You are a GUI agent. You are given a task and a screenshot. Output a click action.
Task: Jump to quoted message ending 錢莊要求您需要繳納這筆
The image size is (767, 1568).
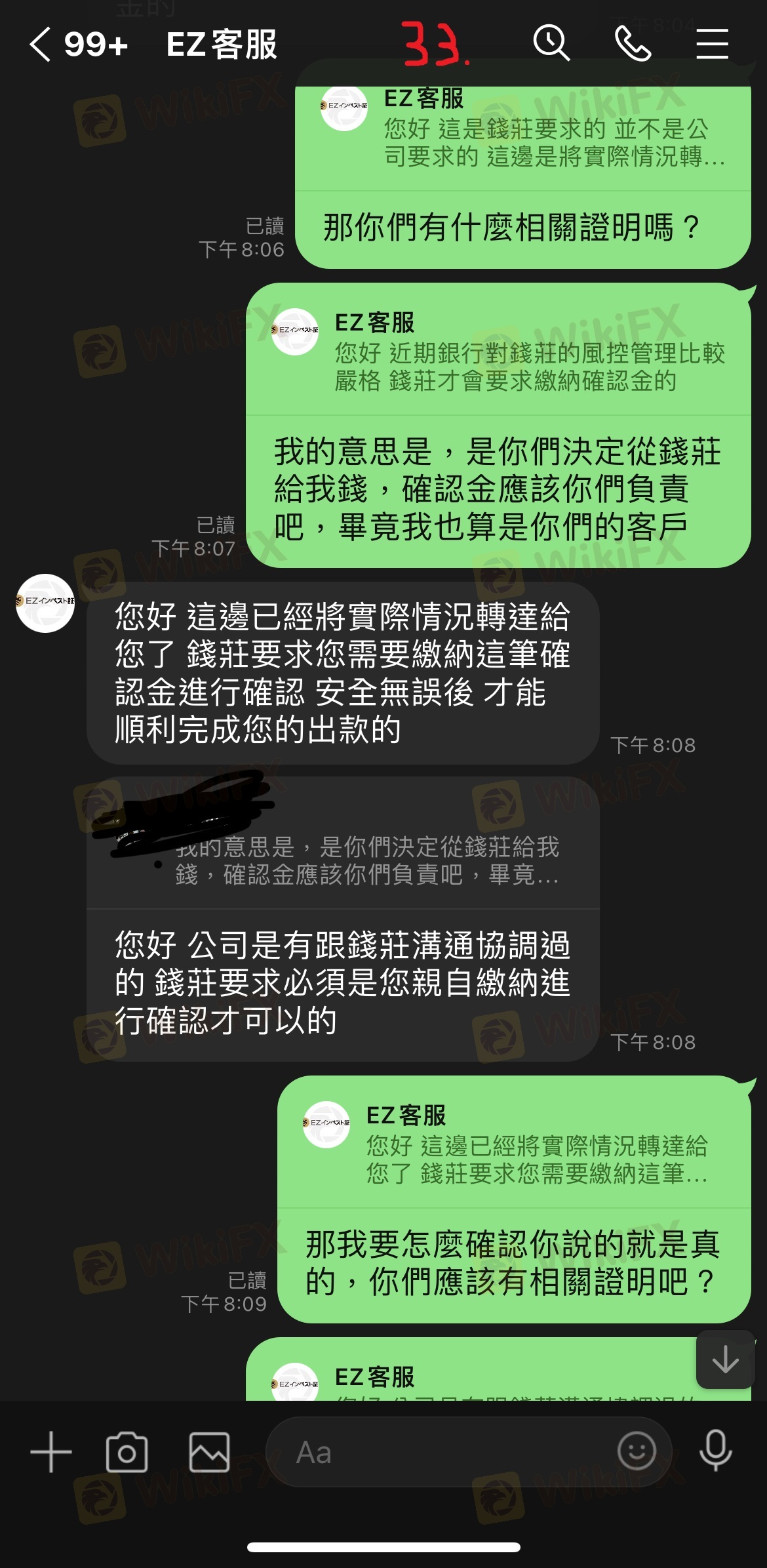(514, 1146)
